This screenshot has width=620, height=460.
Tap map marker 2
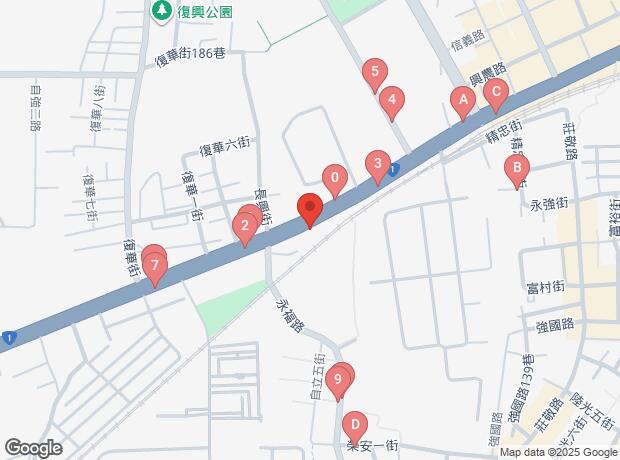click(245, 229)
